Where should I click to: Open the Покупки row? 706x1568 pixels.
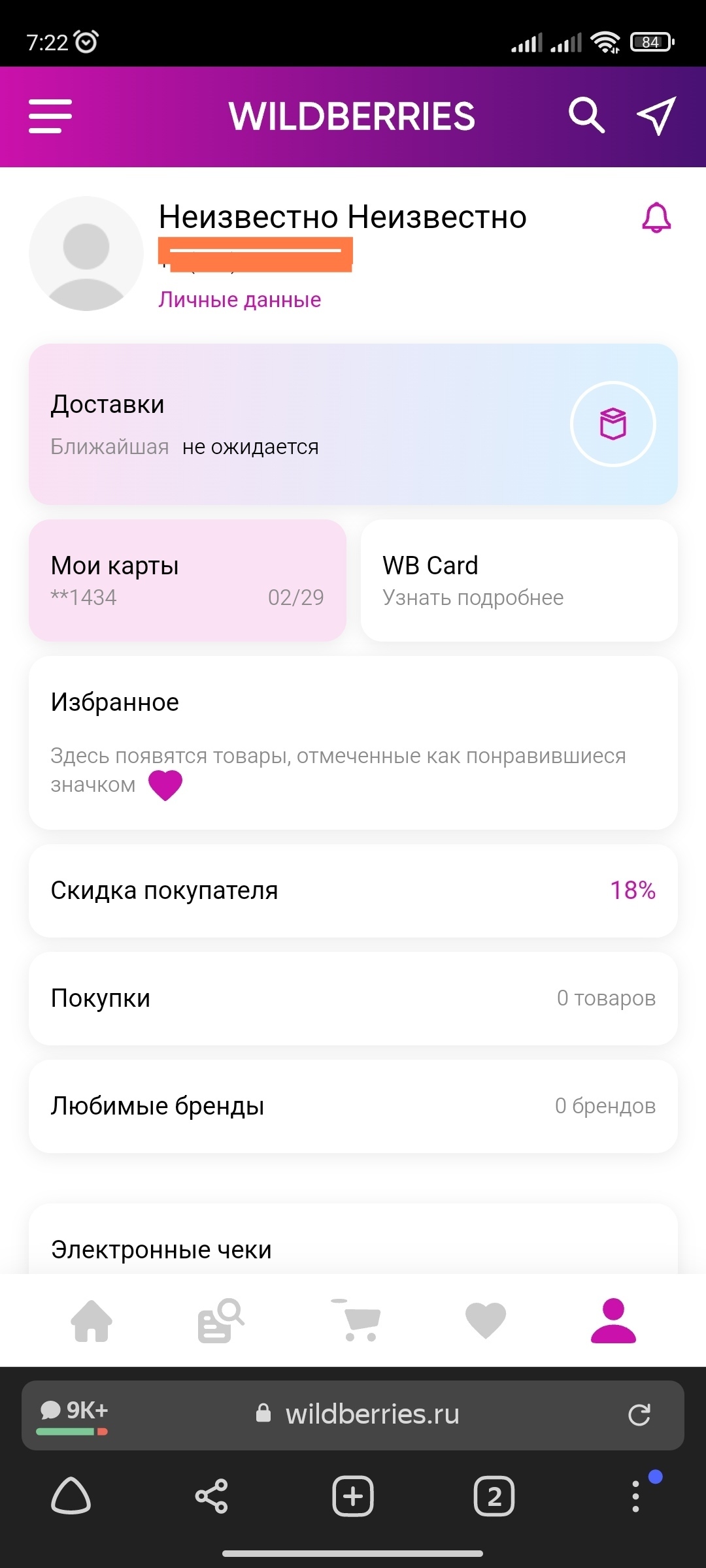(353, 998)
